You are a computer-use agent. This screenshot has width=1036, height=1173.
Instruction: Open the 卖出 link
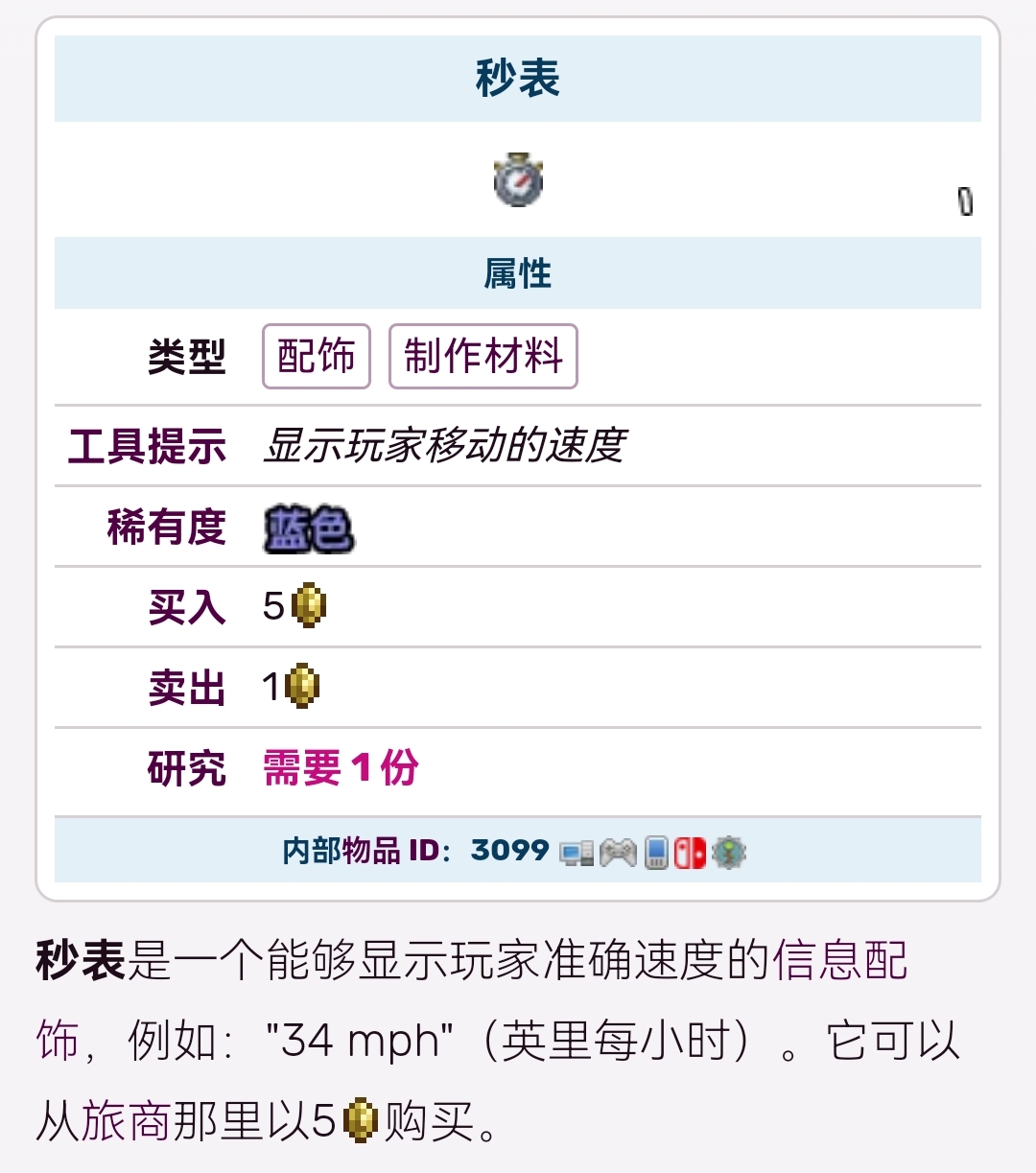186,689
